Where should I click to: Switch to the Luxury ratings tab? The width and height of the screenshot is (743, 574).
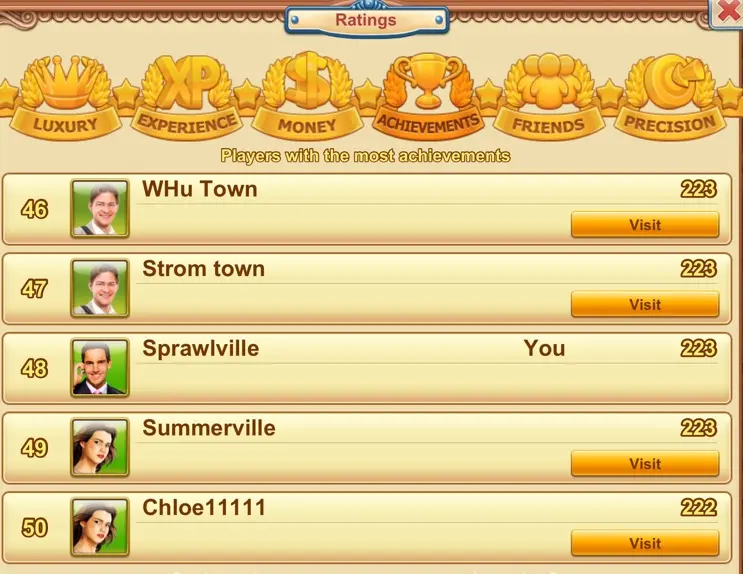(x=66, y=98)
